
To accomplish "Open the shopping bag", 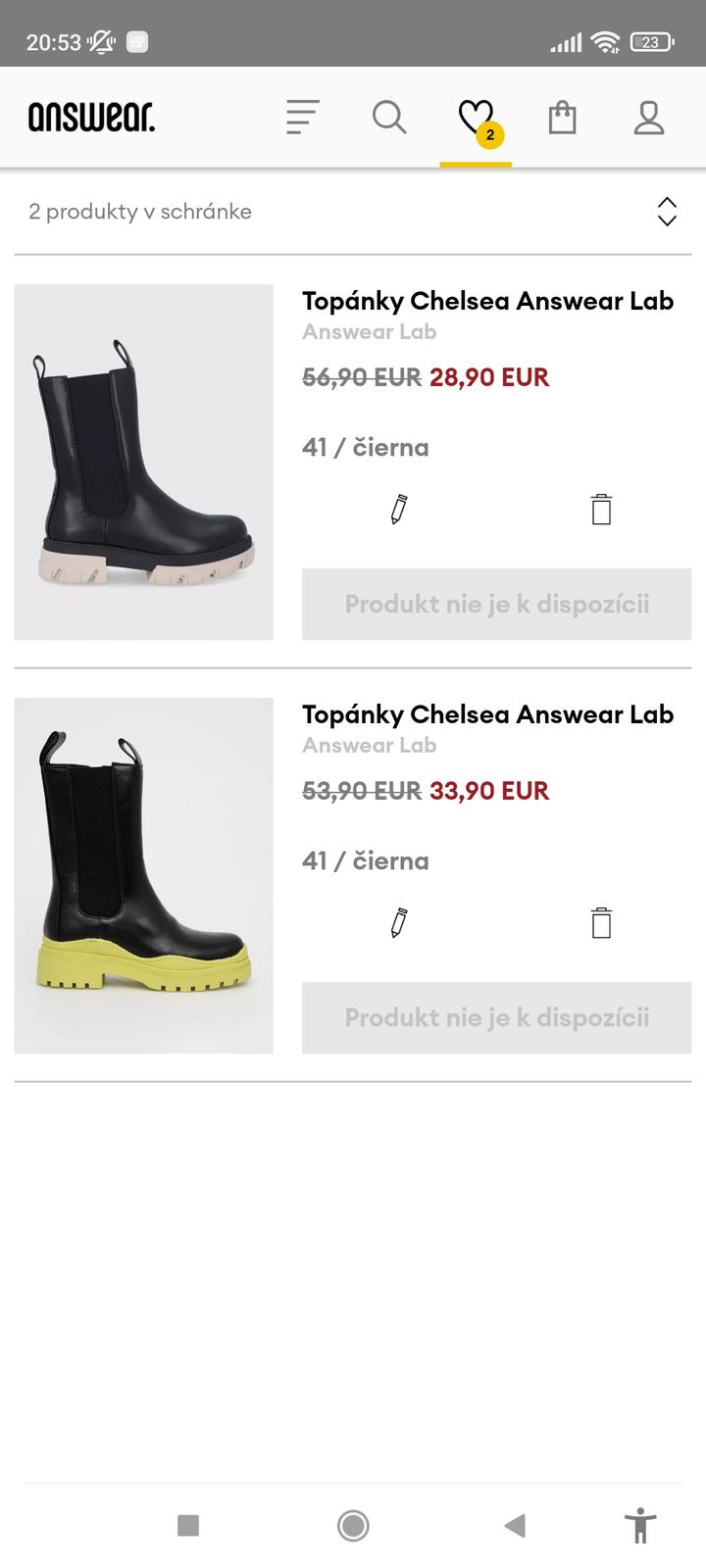I will tap(562, 118).
